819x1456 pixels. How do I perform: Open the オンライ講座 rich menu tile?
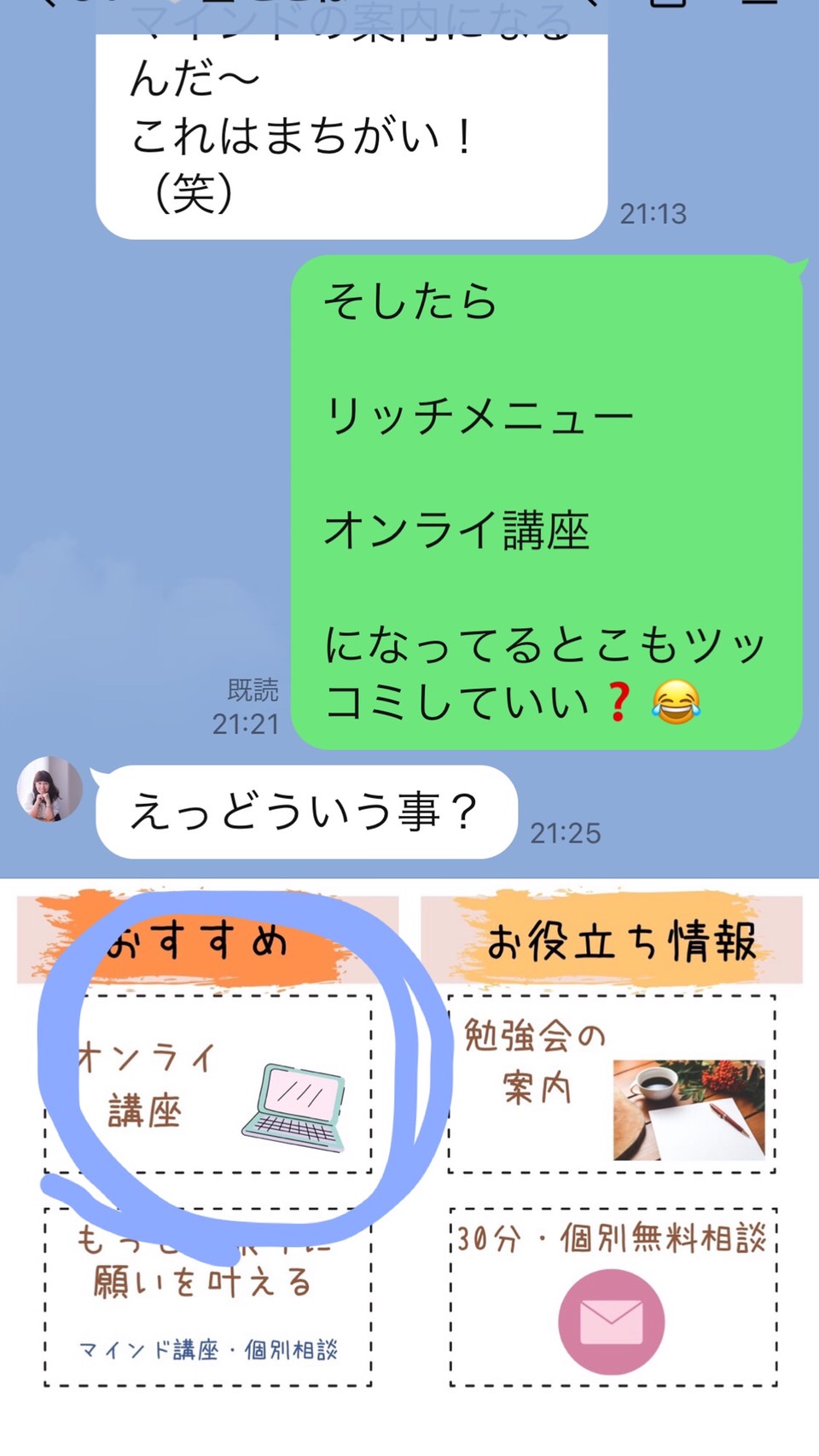point(208,1084)
